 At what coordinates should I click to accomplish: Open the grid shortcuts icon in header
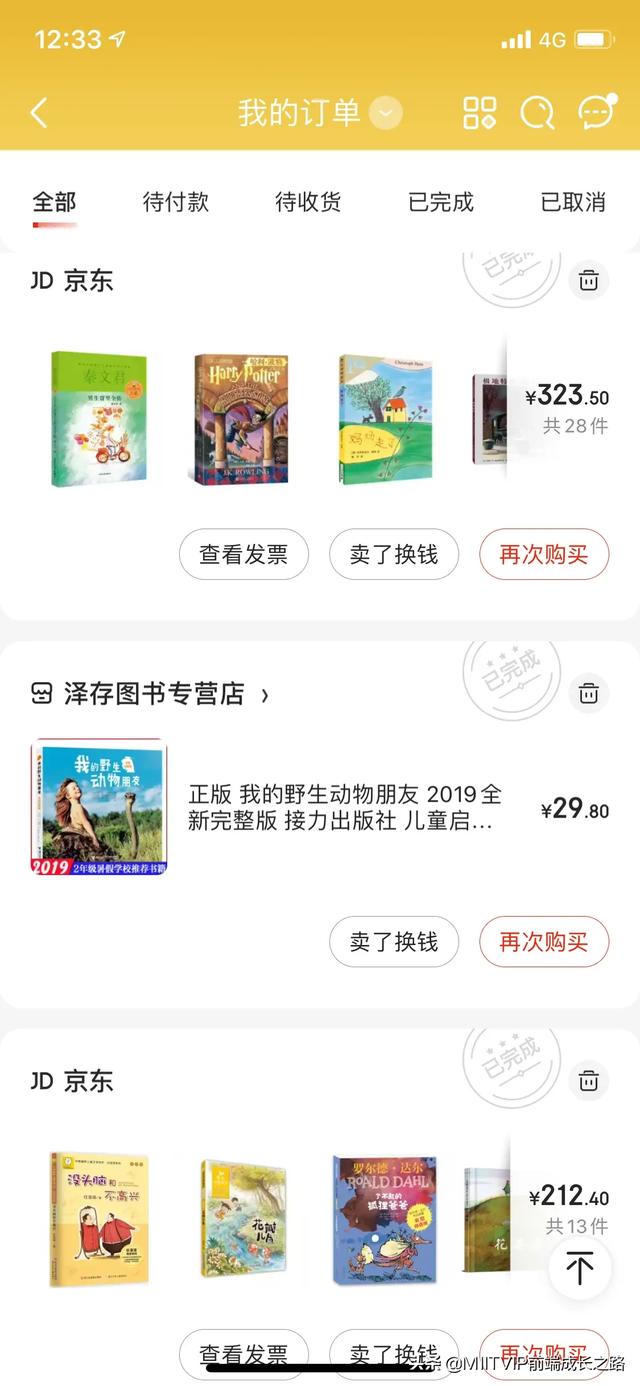tap(480, 113)
